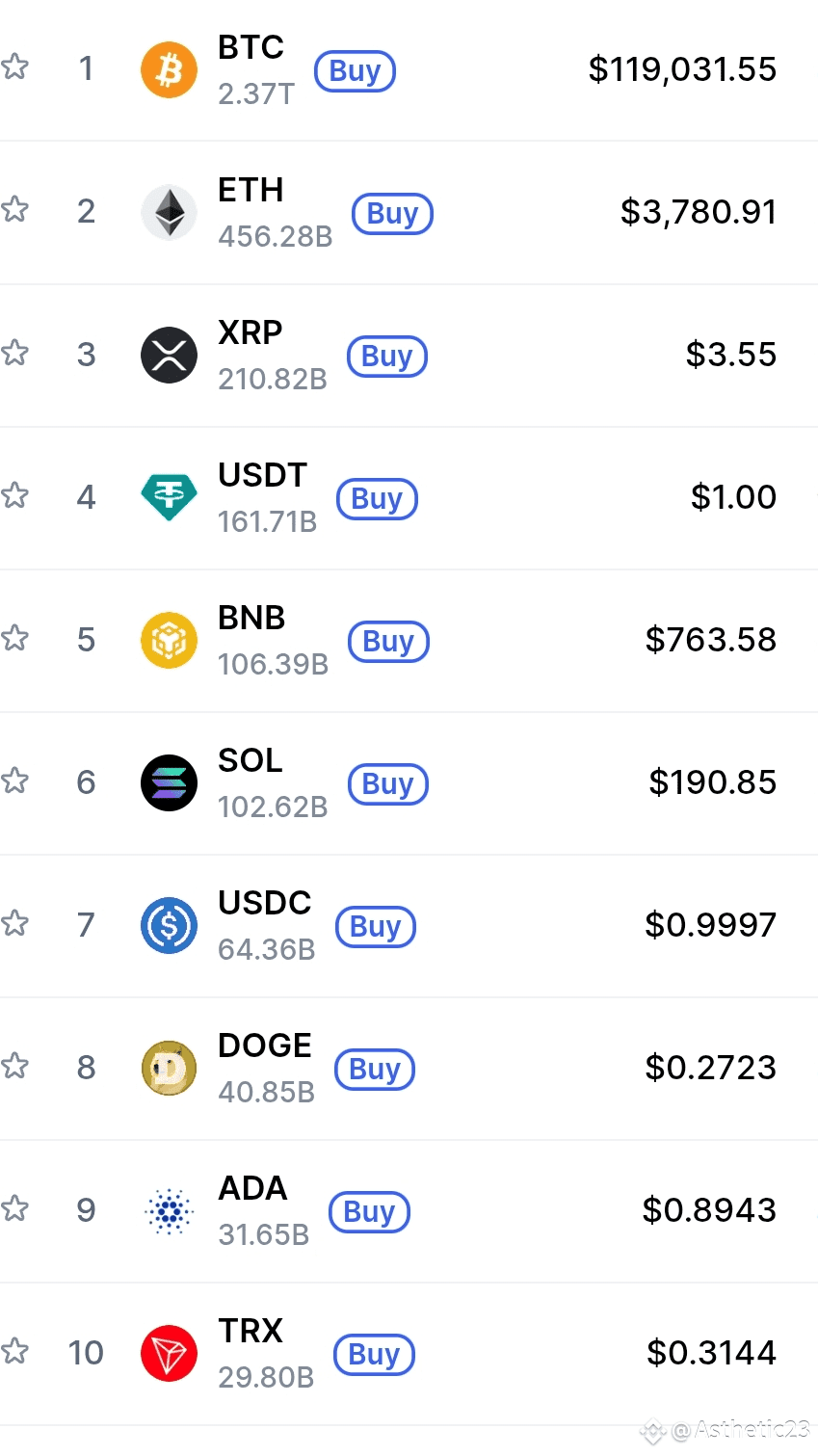This screenshot has height=1456, width=818.
Task: Select the Buy button for USDT
Action: coord(377,499)
